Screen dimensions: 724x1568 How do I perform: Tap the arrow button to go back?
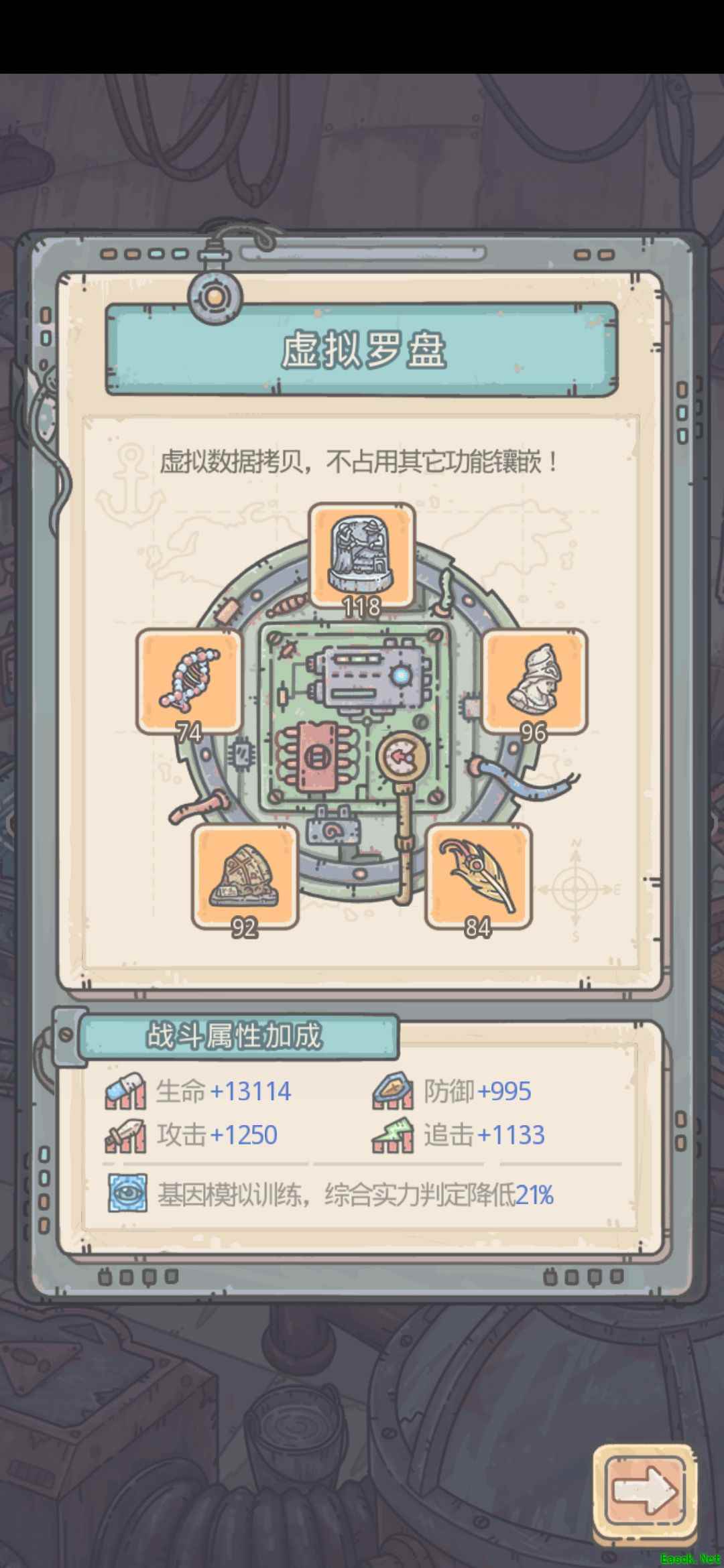[x=644, y=1492]
